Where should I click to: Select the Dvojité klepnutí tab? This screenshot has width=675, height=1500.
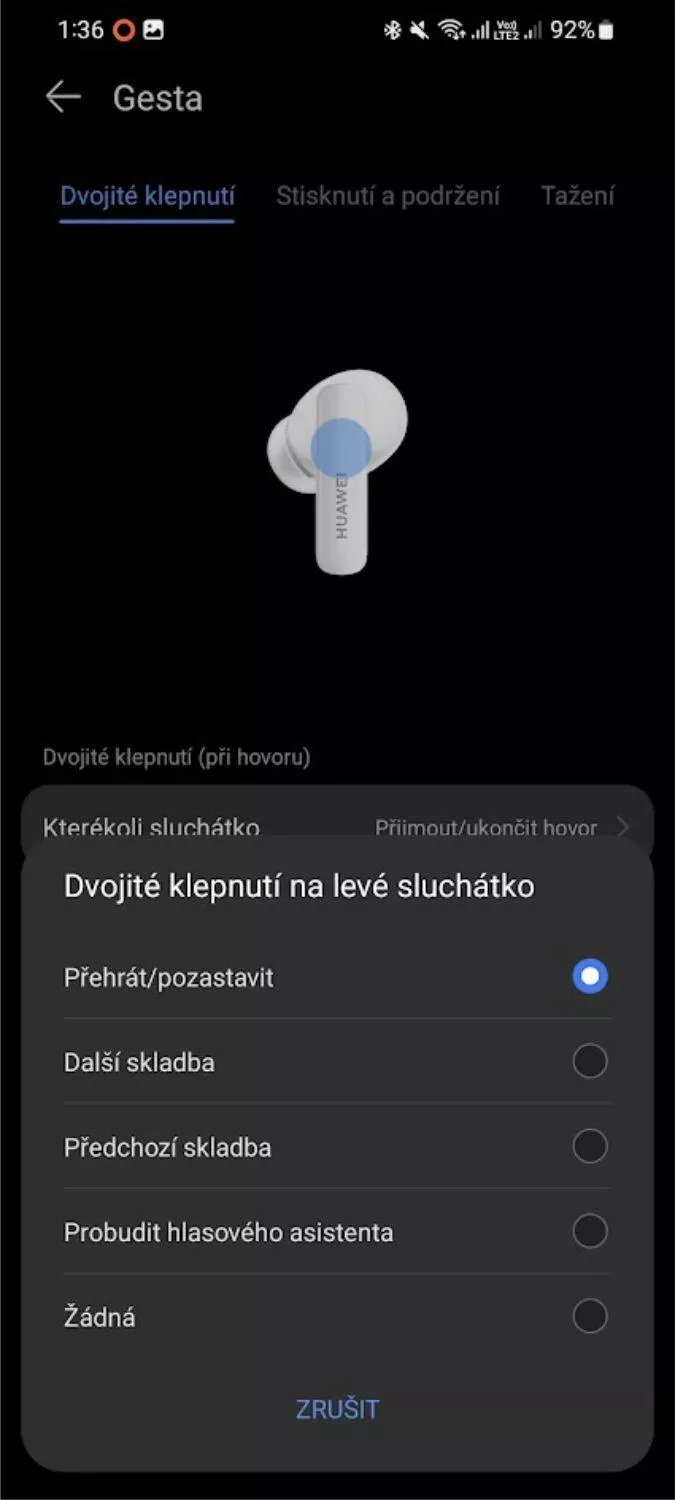[x=147, y=195]
